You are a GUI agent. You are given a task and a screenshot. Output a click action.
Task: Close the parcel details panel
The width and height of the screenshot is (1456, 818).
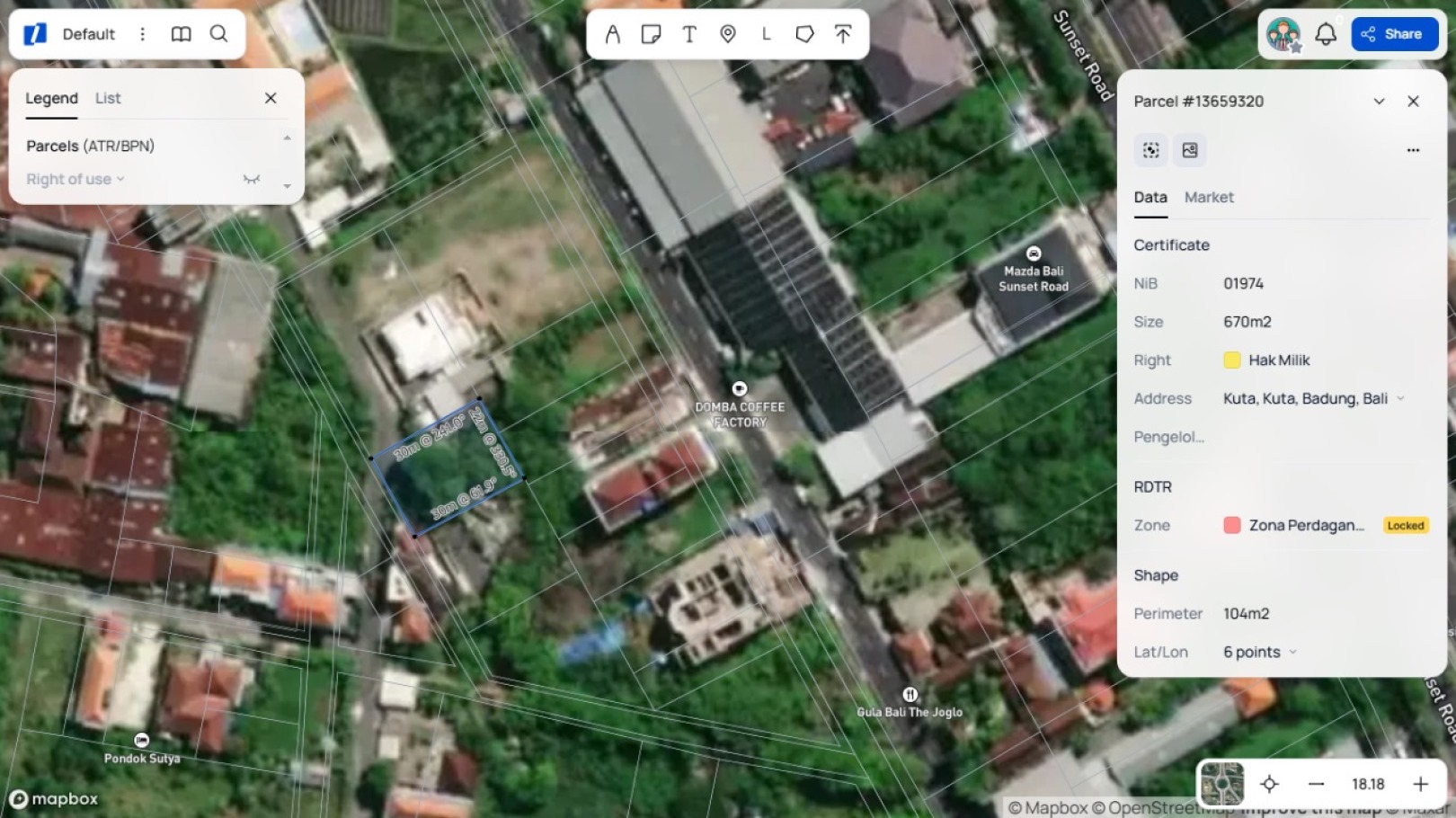(1413, 101)
